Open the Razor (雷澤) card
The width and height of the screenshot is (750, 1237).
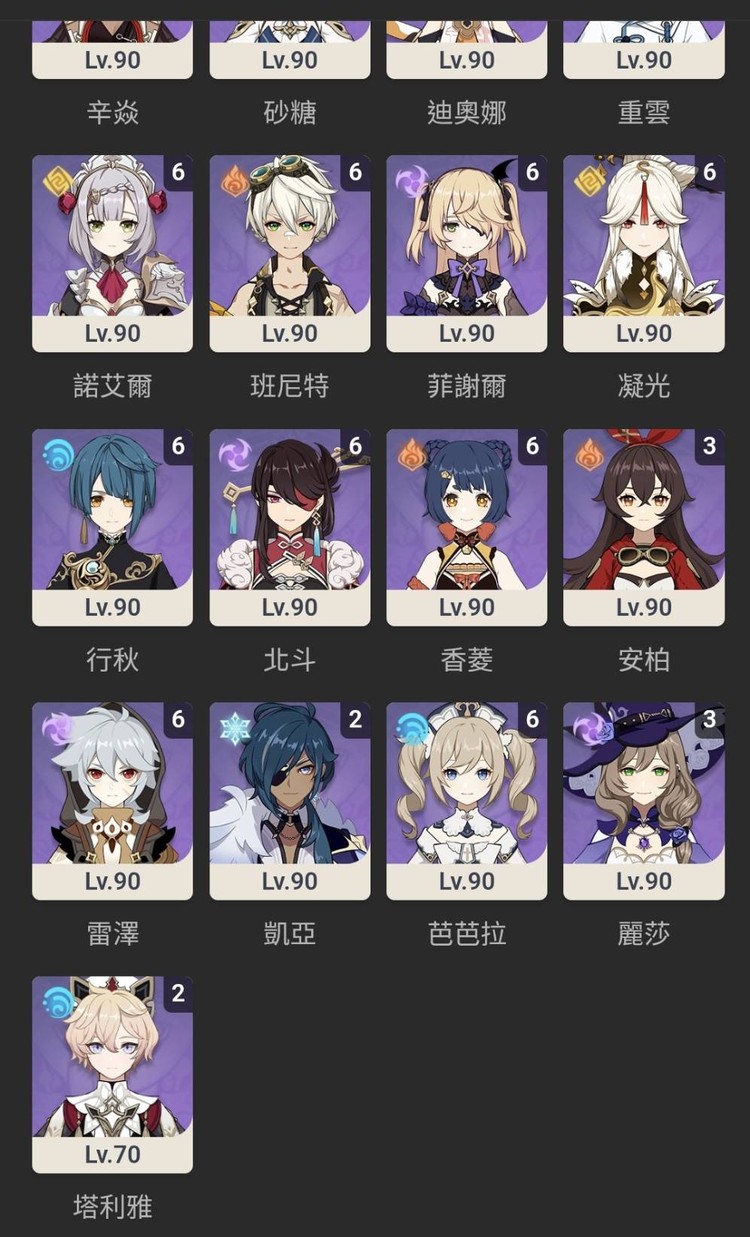tap(112, 800)
